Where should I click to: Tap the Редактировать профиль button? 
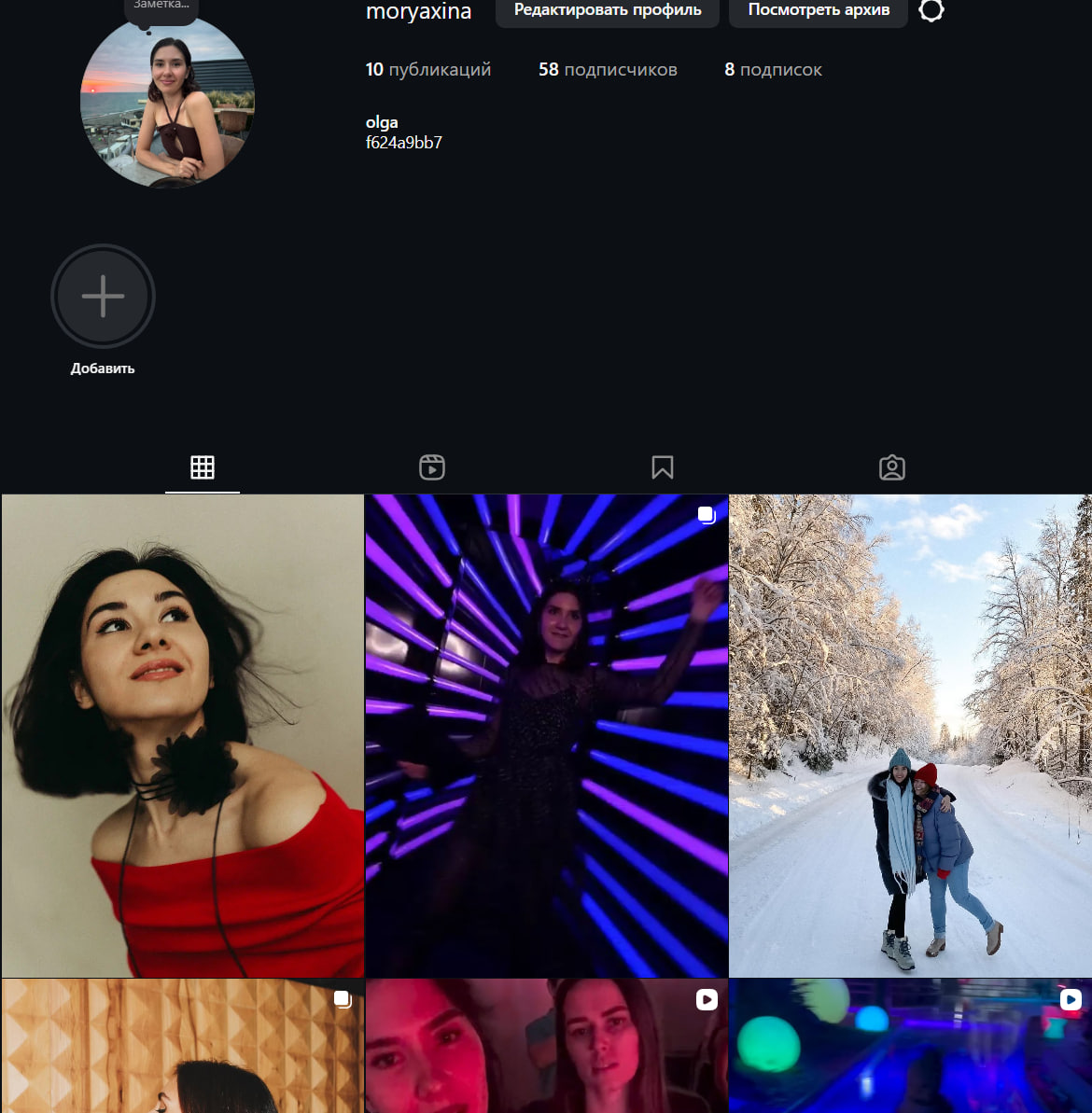607,10
